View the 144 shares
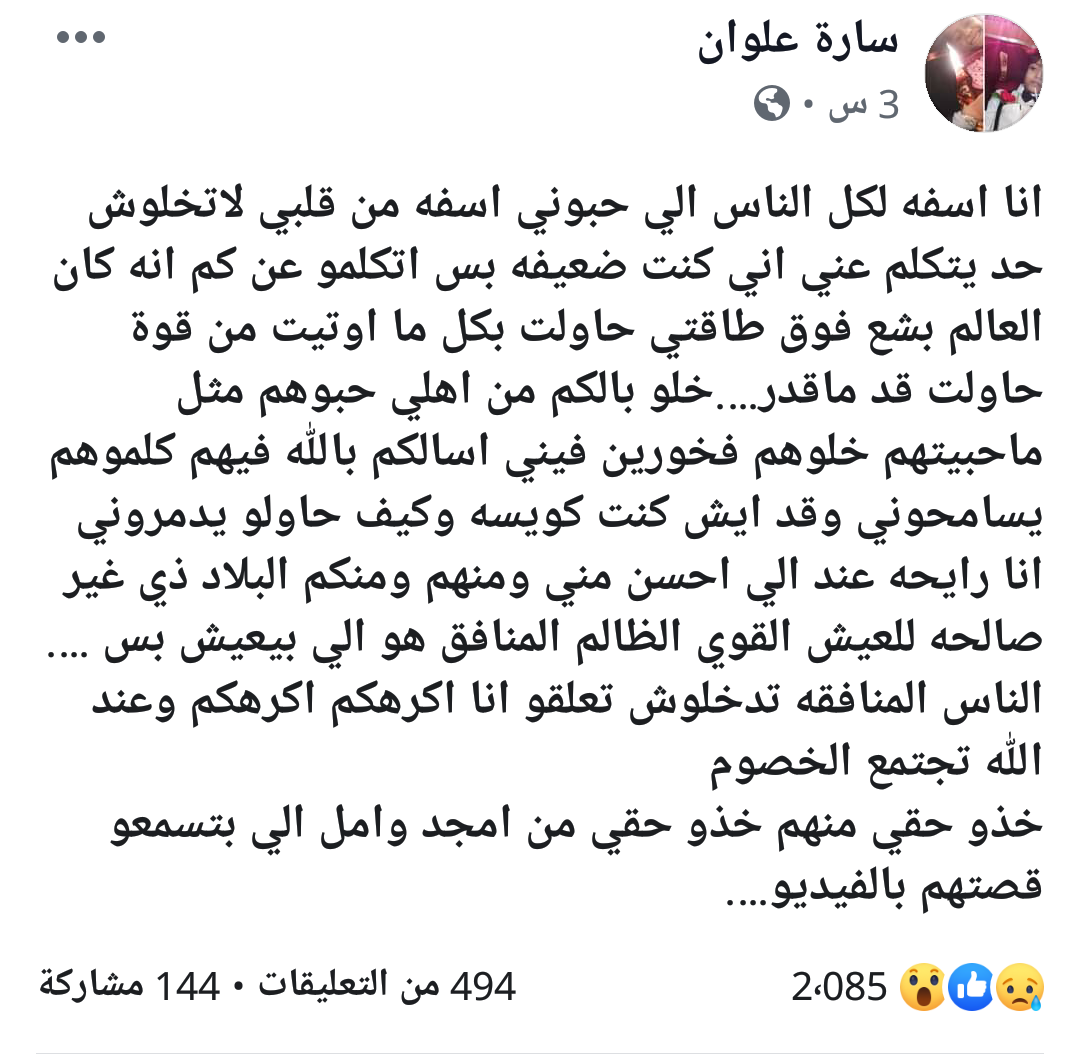1080x1056 pixels. point(130,988)
